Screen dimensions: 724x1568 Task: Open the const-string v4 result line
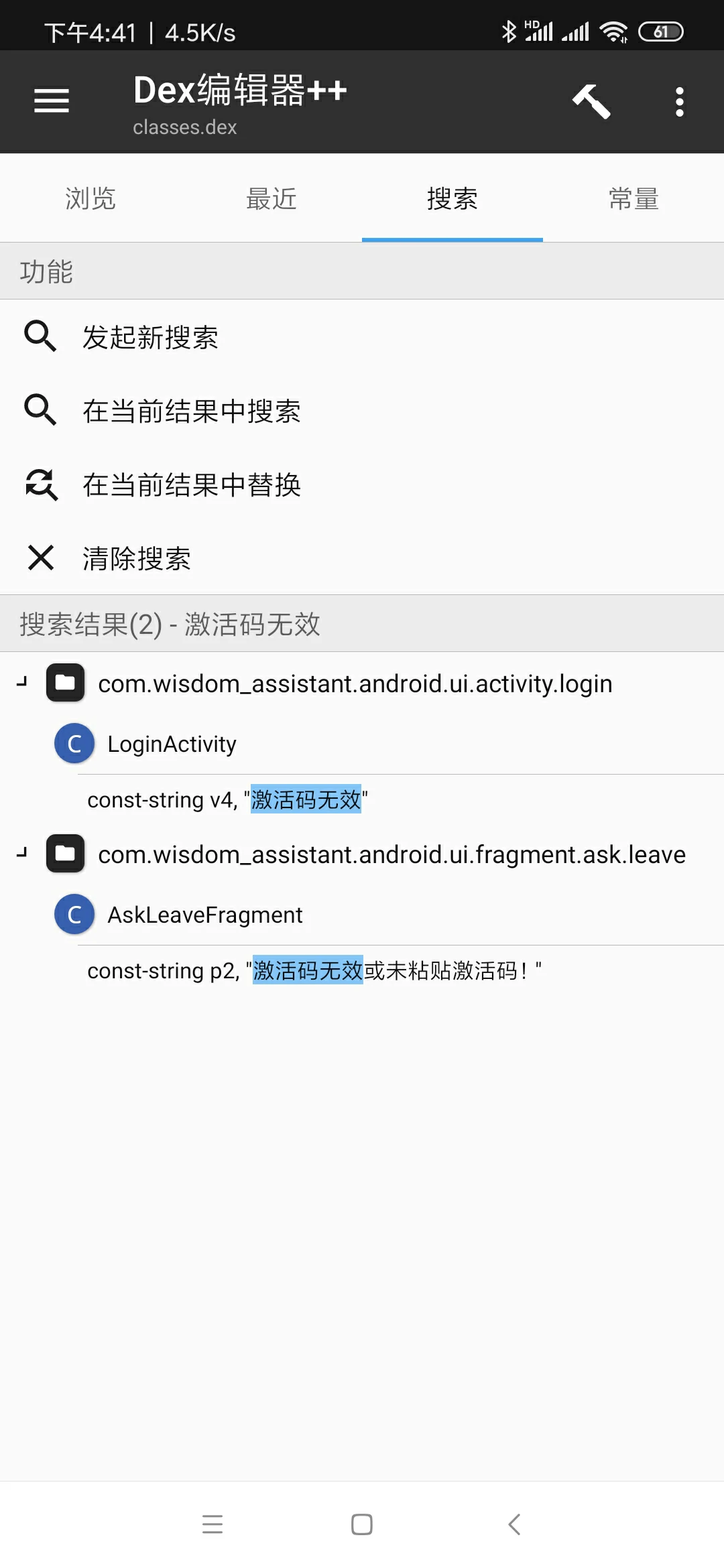(228, 799)
